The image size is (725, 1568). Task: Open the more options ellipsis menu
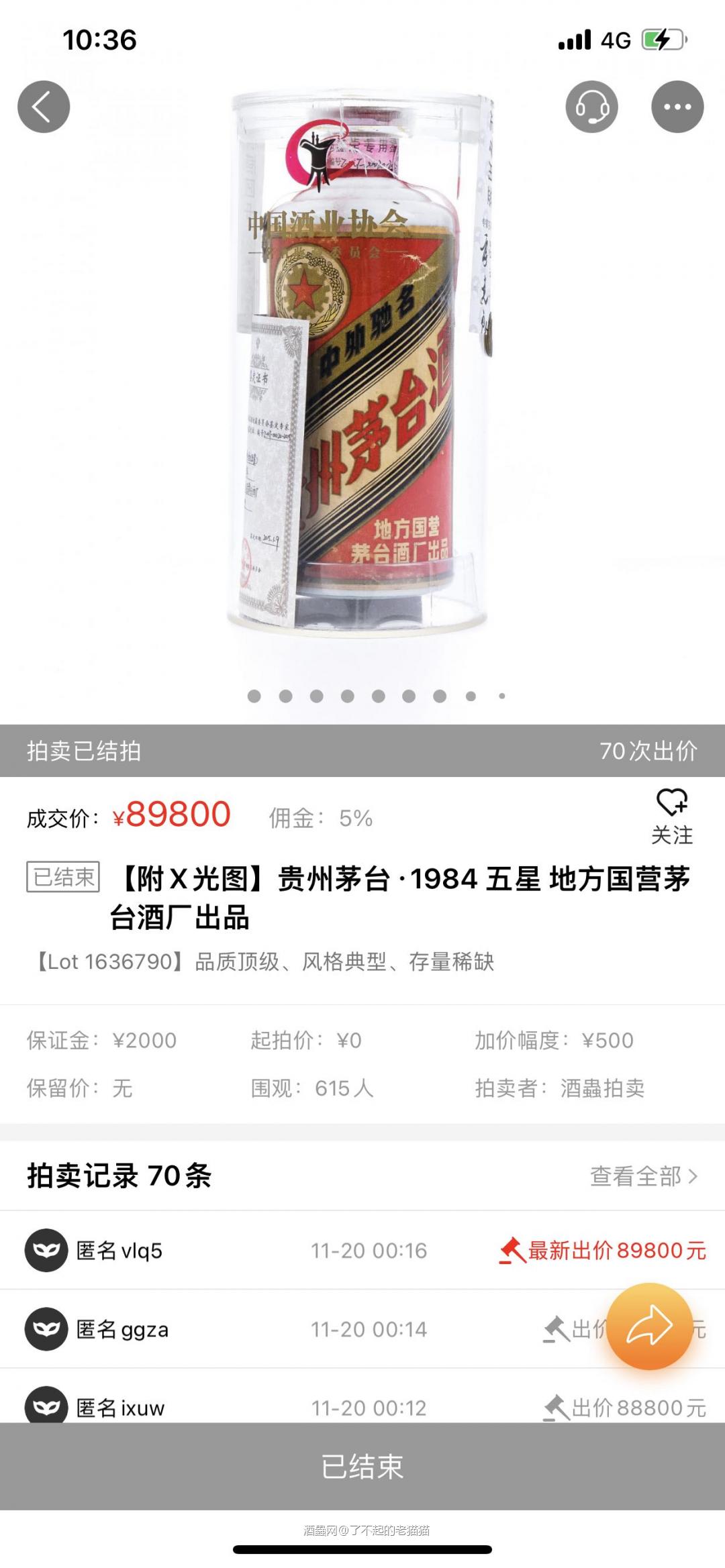pos(680,105)
